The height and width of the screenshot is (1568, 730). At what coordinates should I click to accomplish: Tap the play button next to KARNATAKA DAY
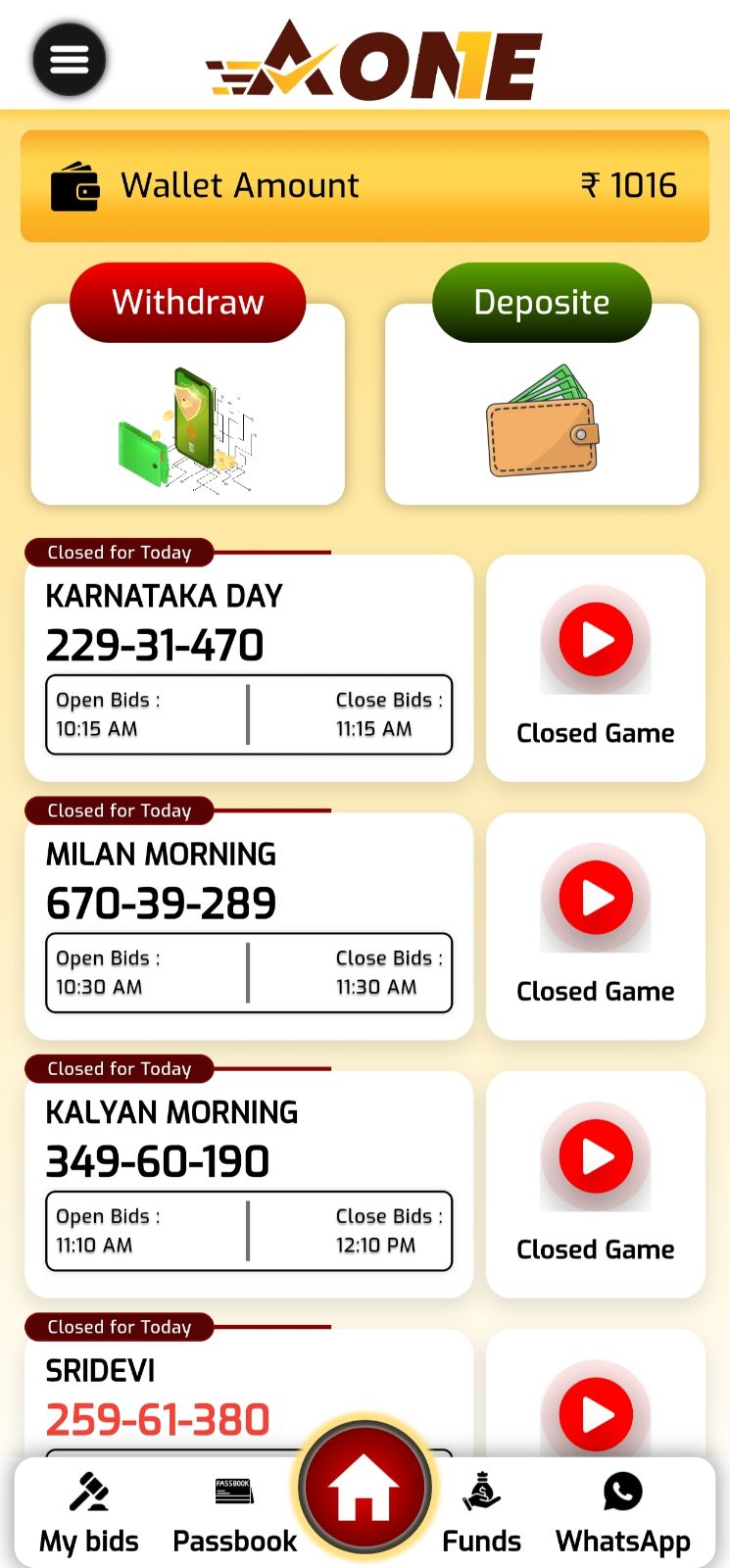(596, 641)
